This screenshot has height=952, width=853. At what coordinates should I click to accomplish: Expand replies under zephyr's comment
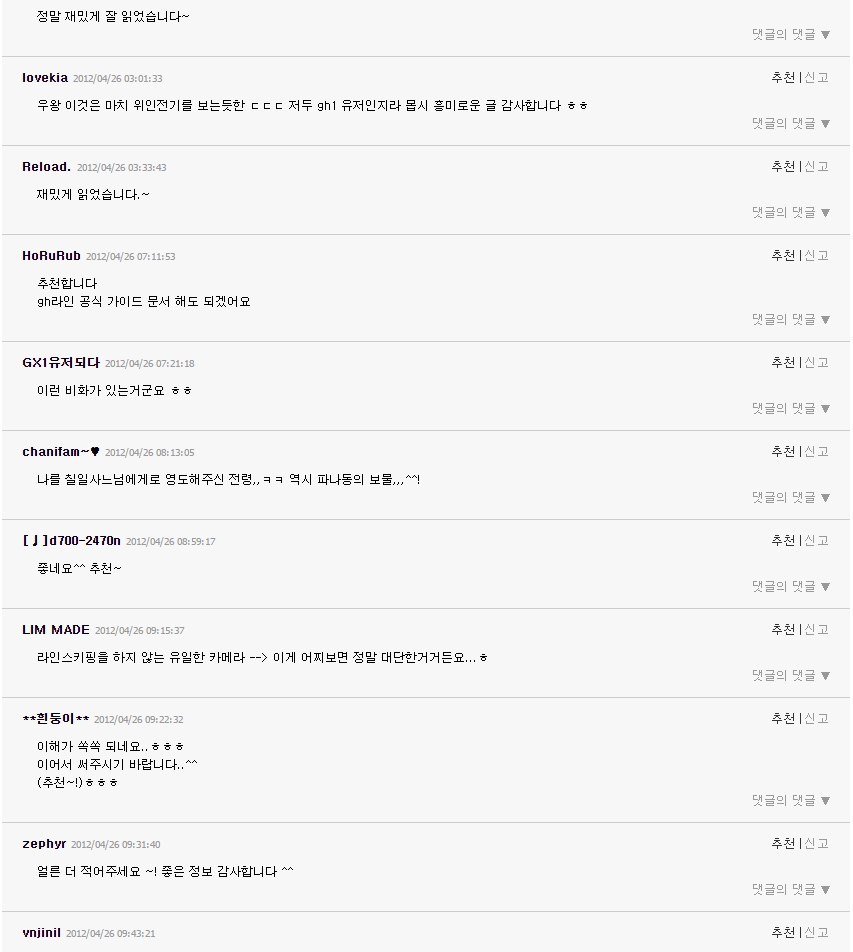[791, 889]
